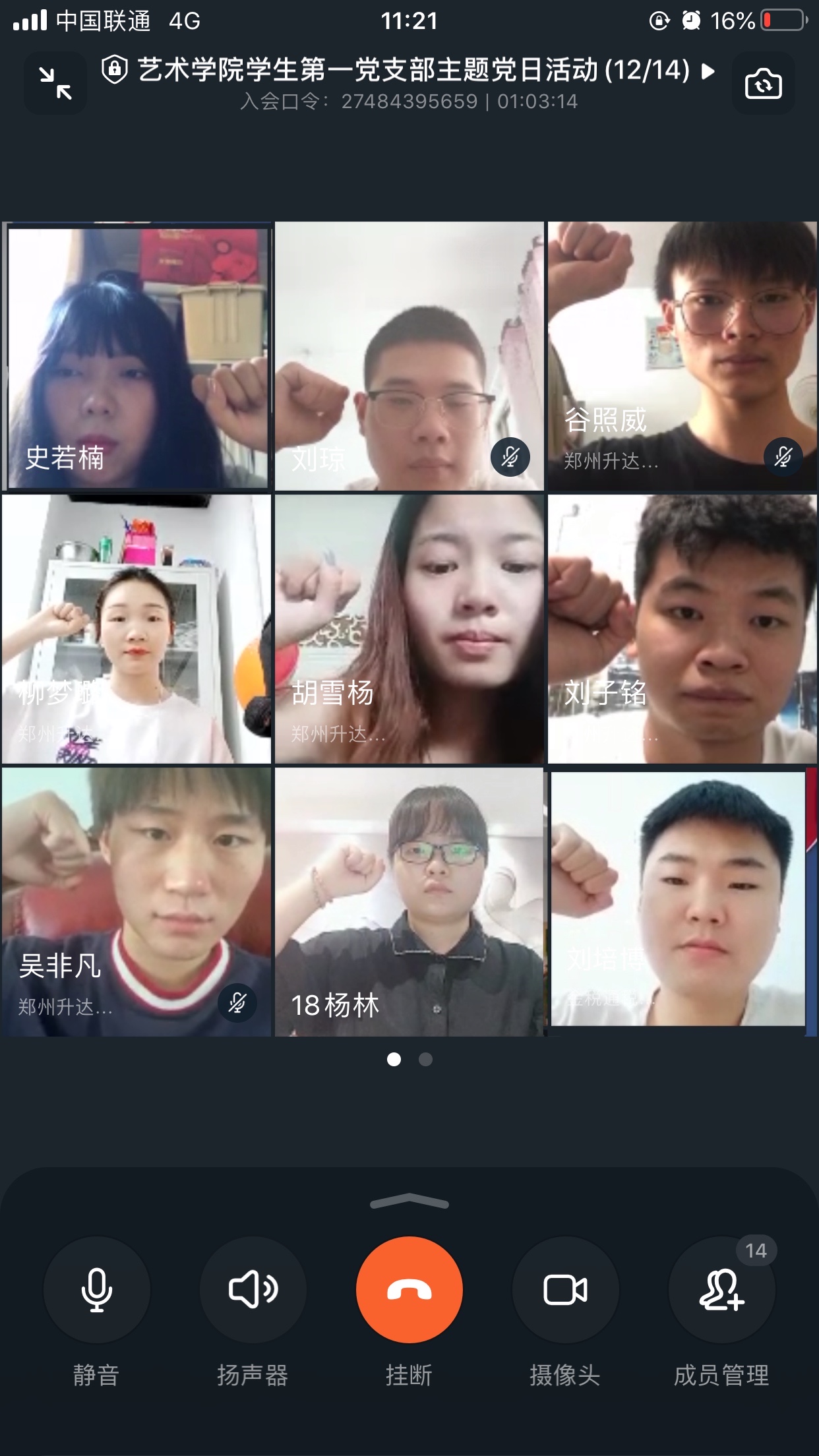The width and height of the screenshot is (819, 1456).
Task: Expand meeting title details arrow
Action: click(708, 71)
